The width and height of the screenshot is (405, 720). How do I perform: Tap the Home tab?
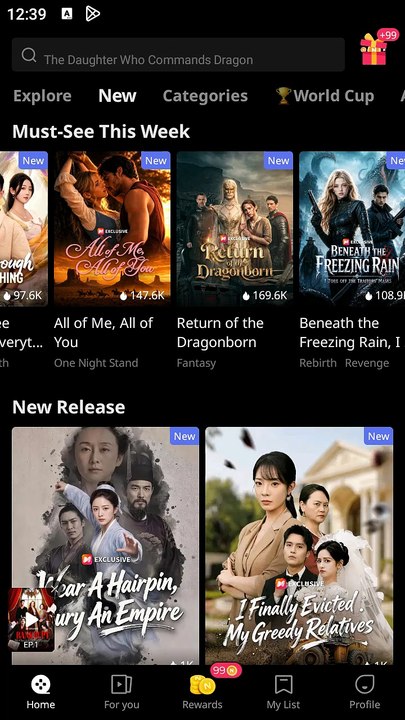[x=40, y=692]
